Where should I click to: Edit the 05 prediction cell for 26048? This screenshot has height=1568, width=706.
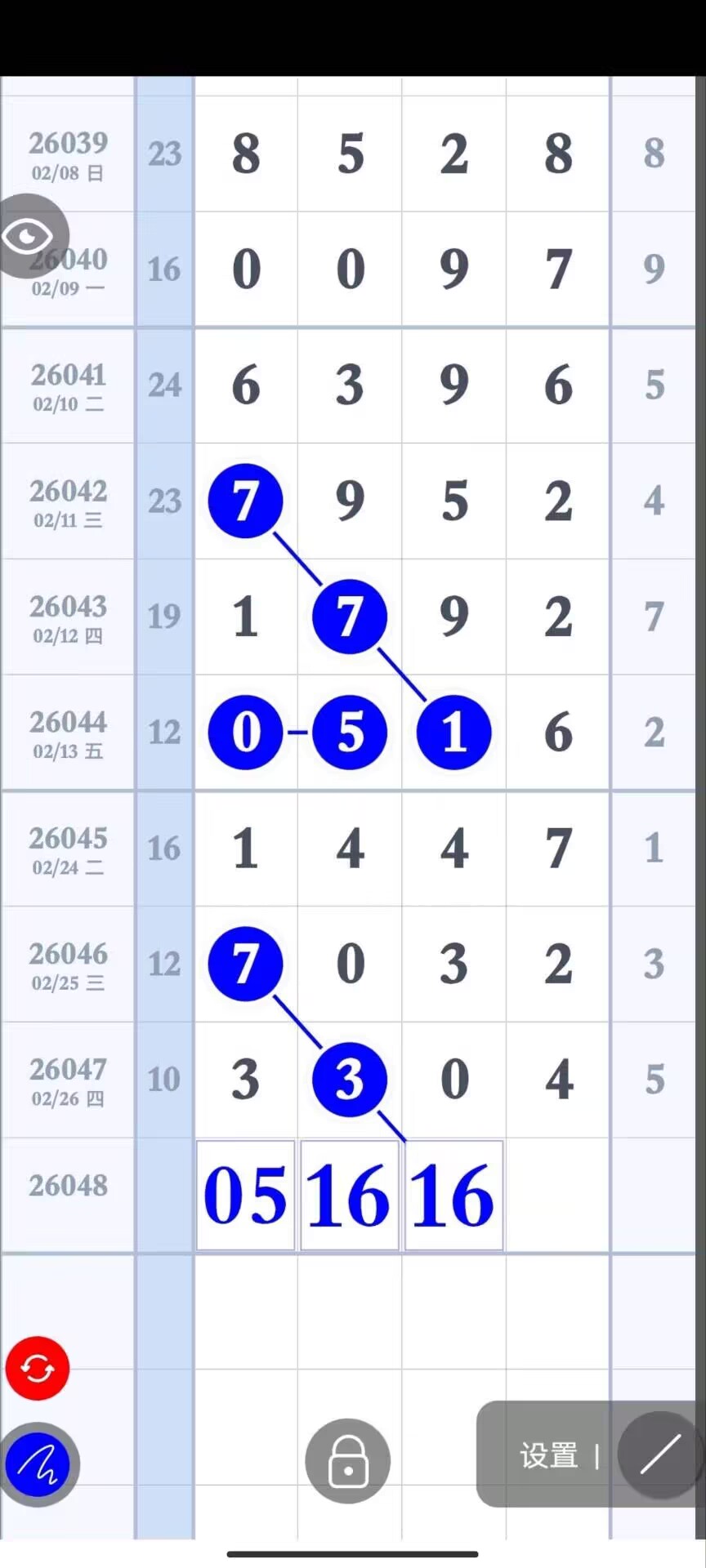[245, 1196]
